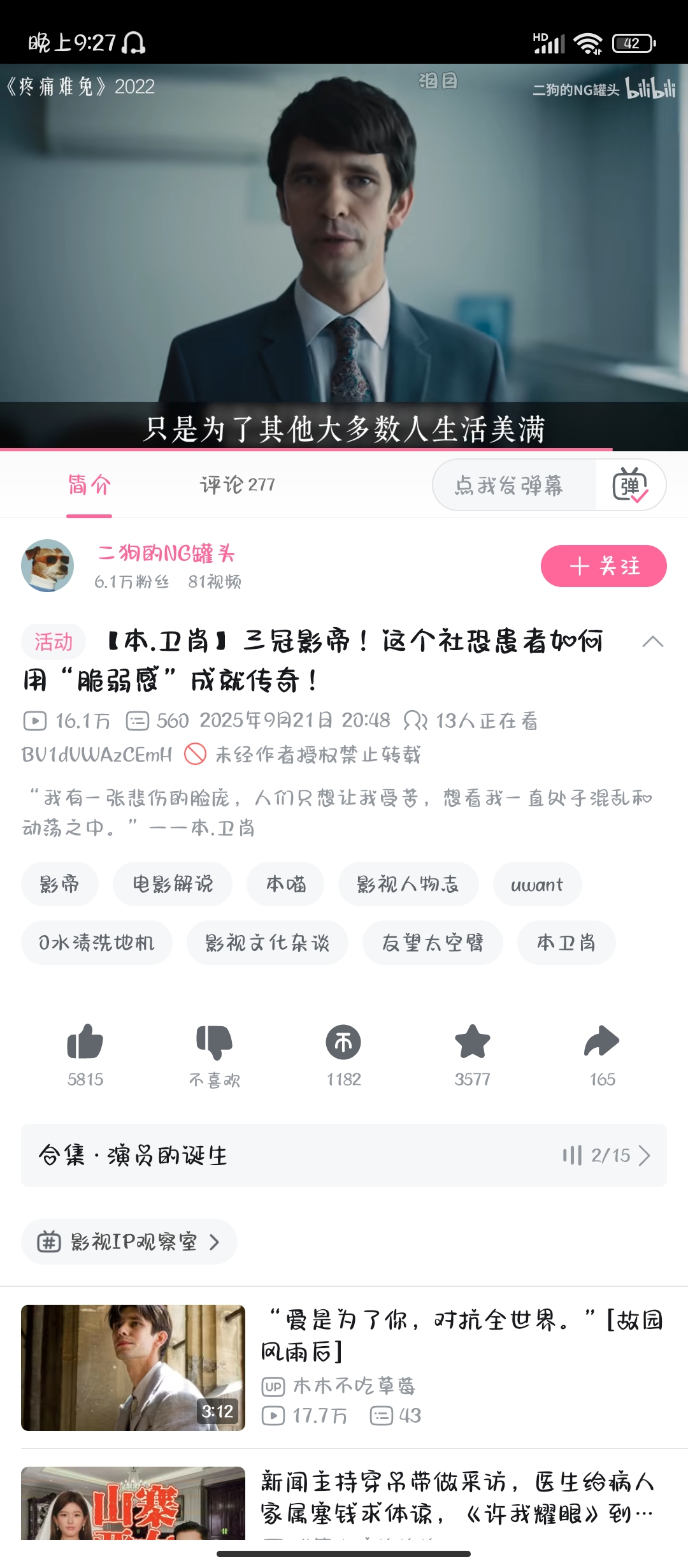
Task: Follow 二狗的NG罐头 with 关注 button
Action: click(603, 566)
